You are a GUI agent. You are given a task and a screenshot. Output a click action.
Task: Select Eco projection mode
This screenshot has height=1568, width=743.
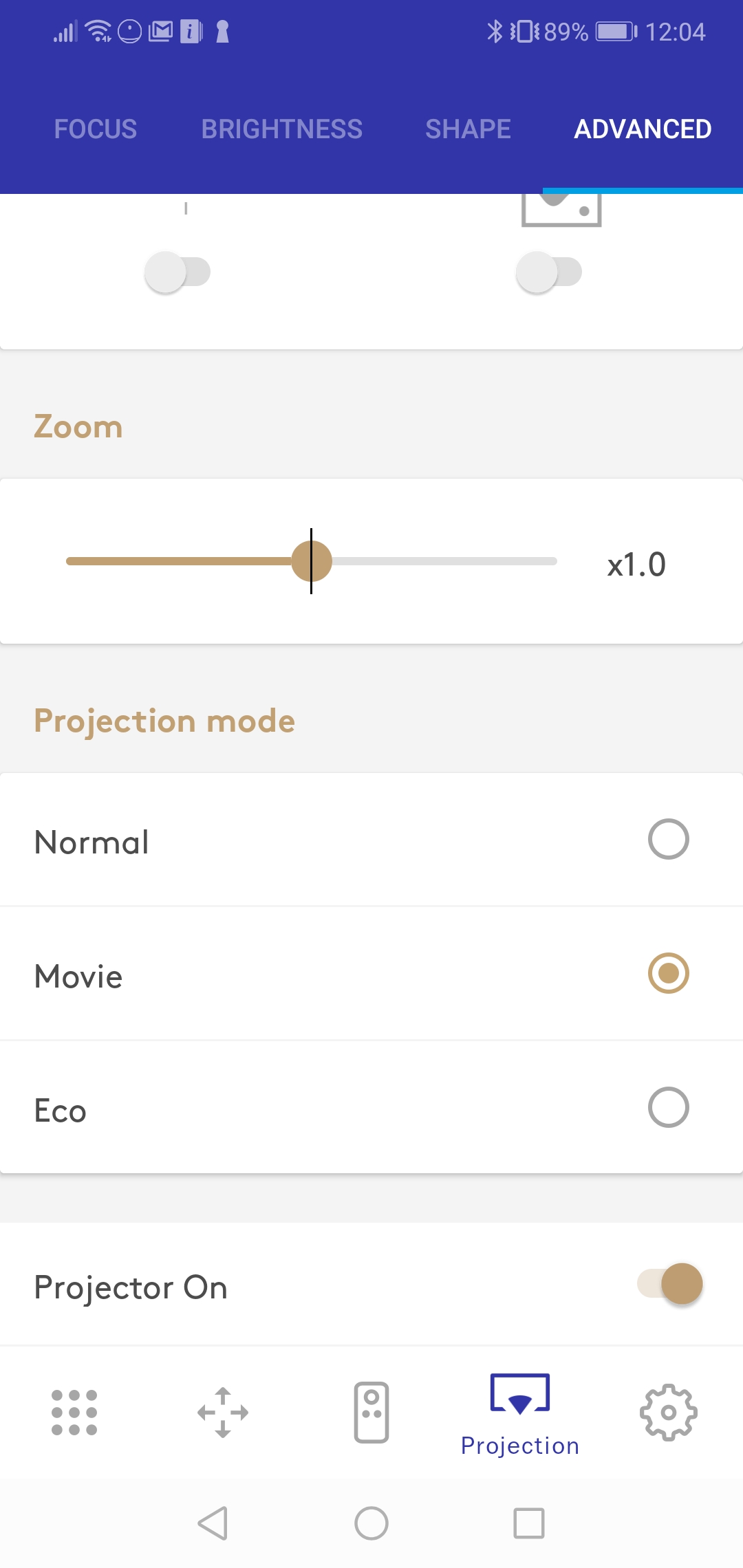(371, 1108)
